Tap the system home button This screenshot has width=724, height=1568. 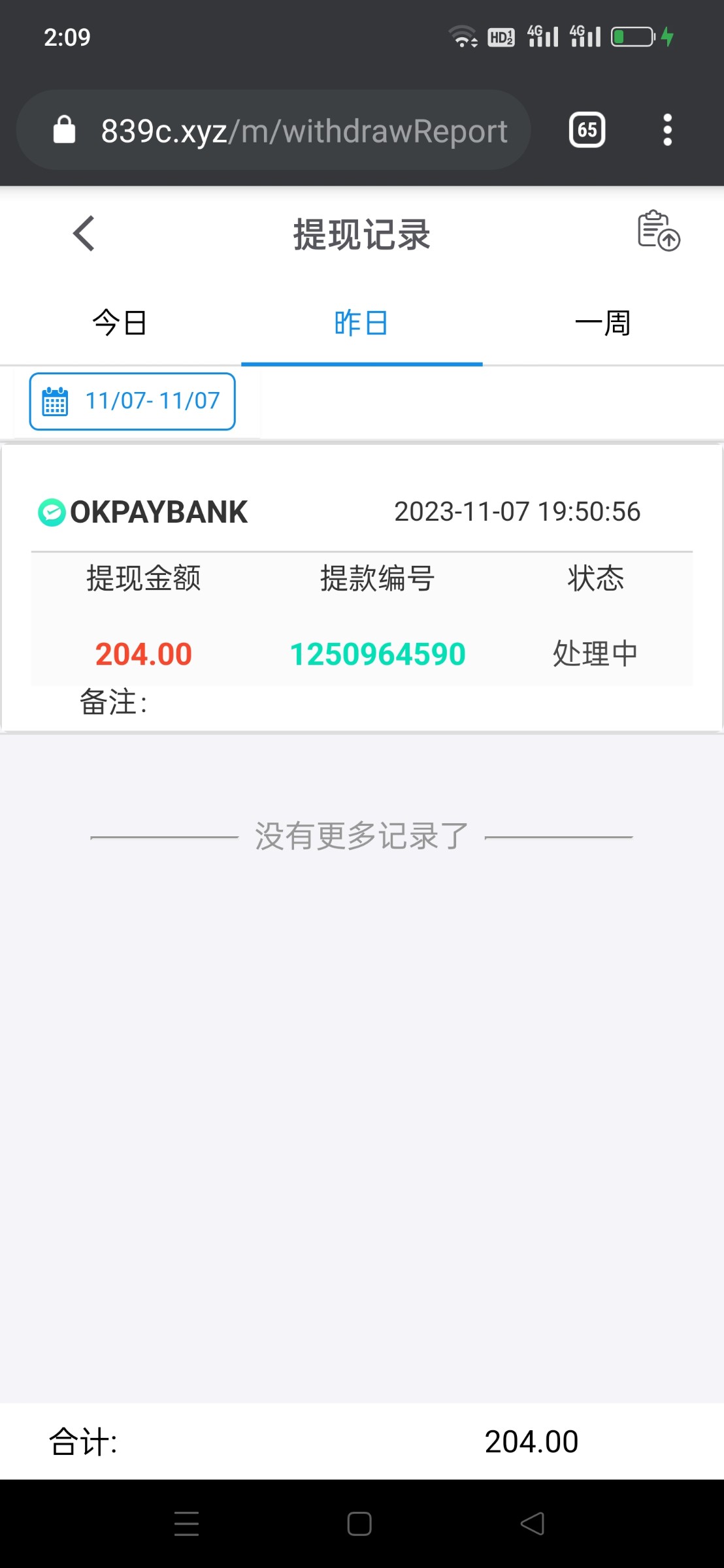point(359,1524)
